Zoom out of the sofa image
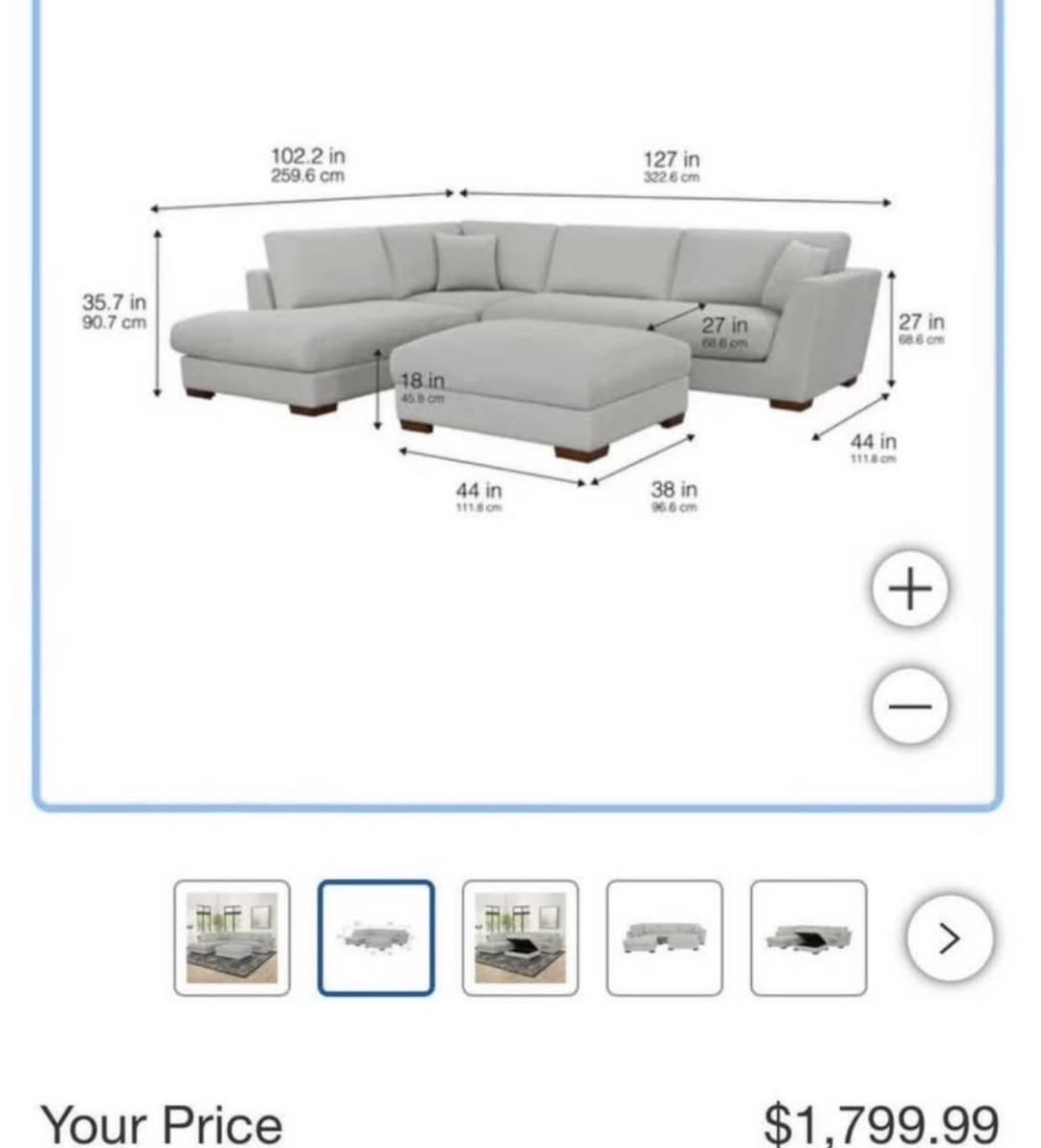Image resolution: width=1041 pixels, height=1148 pixels. coord(910,707)
